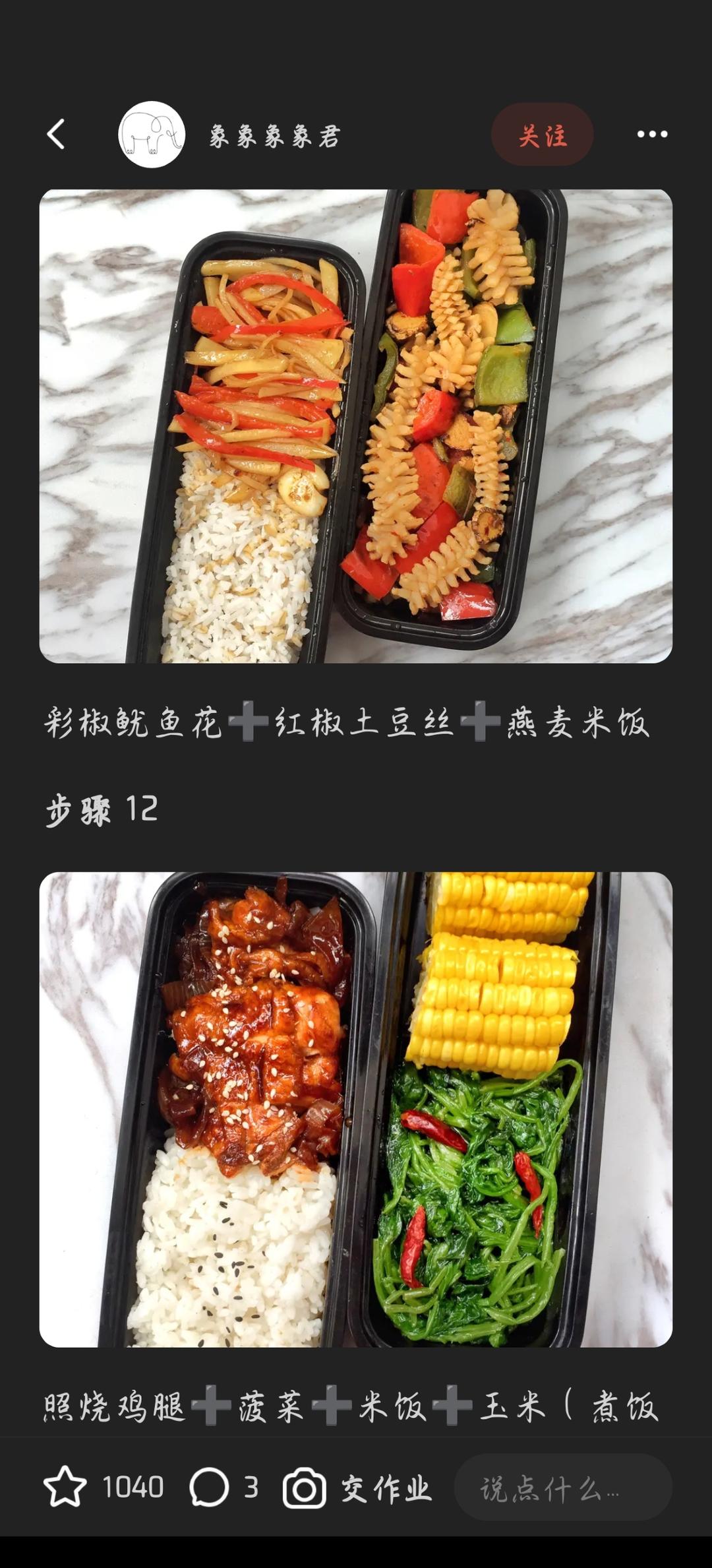The height and width of the screenshot is (1568, 712).
Task: Open the comments bubble icon
Action: point(209,1488)
